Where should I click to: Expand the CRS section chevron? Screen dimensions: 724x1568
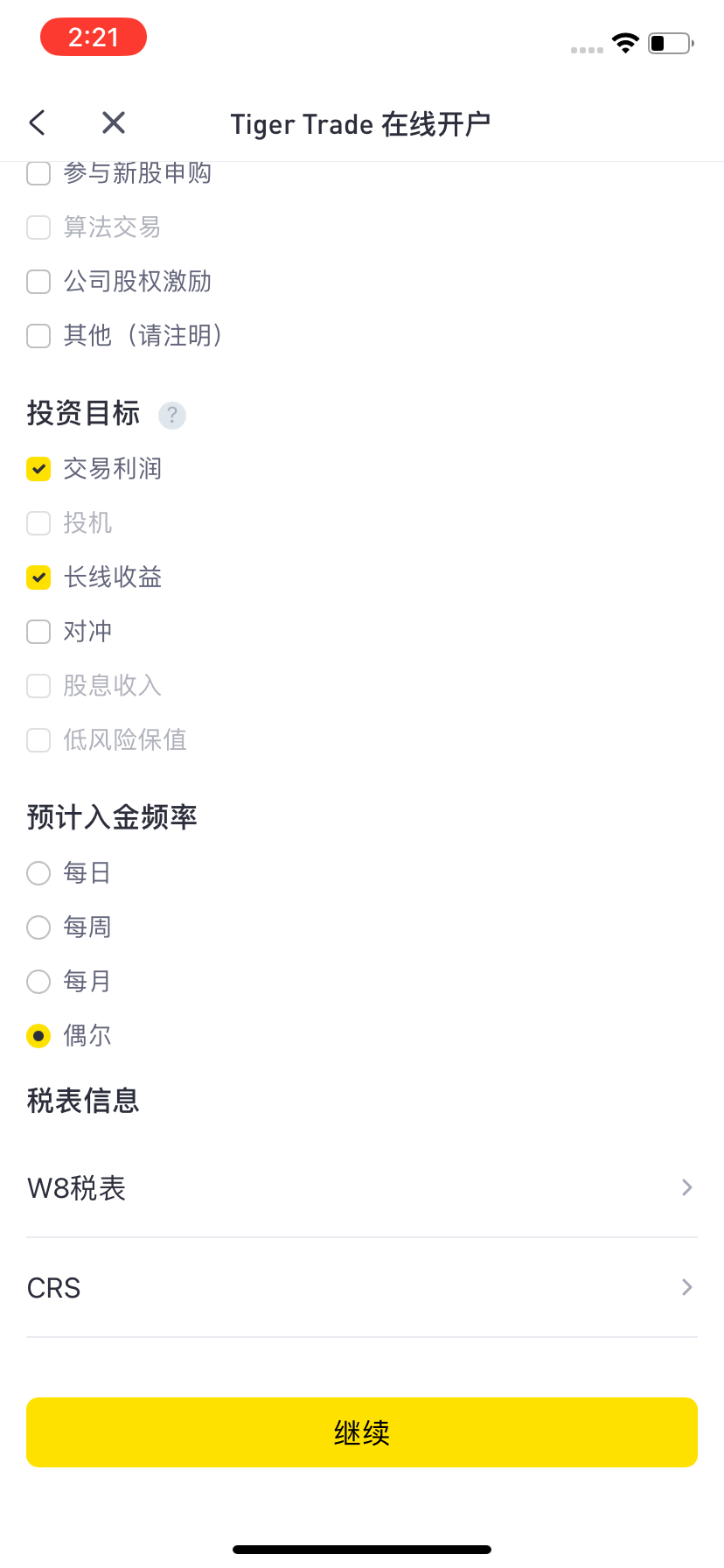click(686, 1286)
